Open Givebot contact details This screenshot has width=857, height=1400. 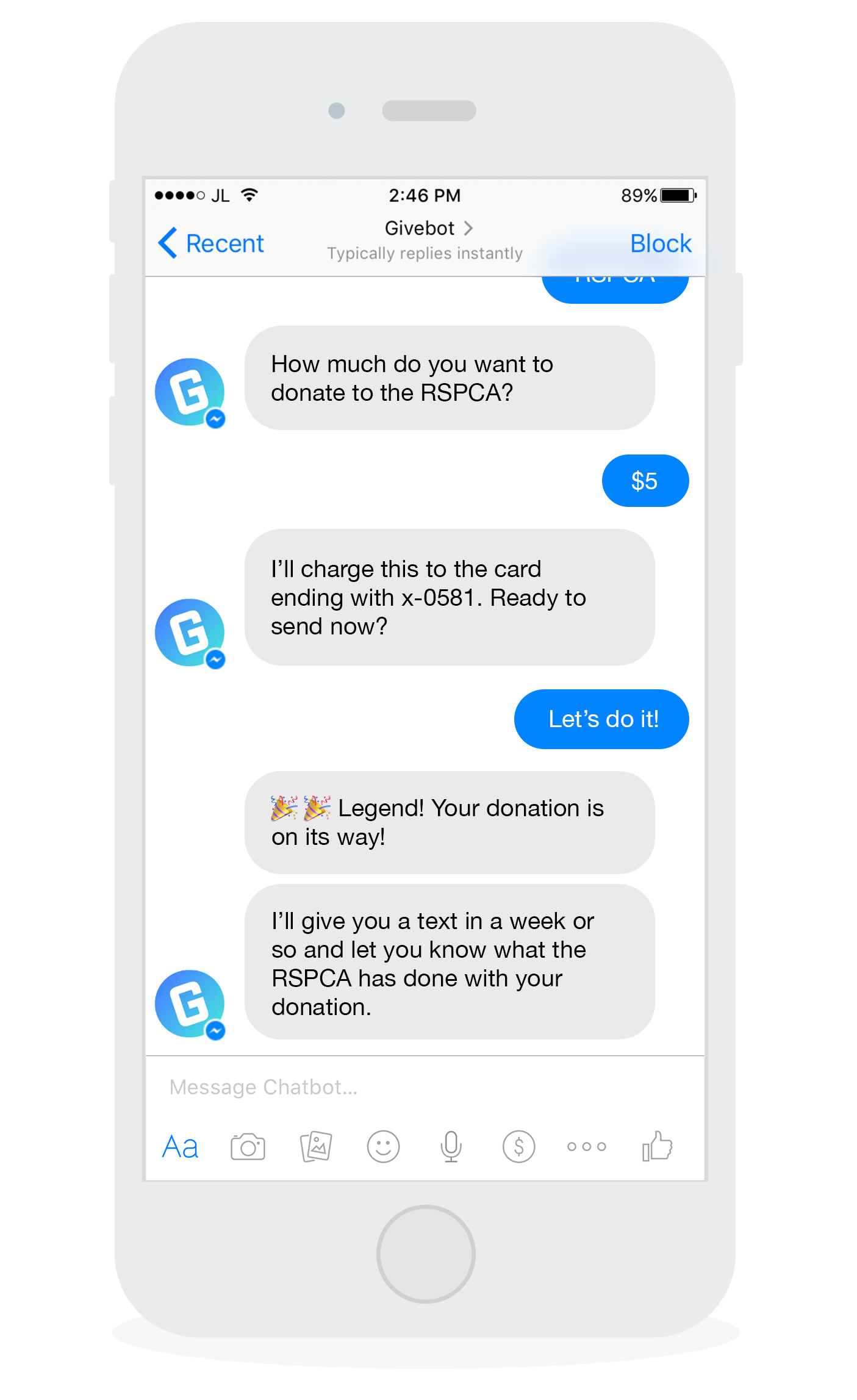click(x=428, y=228)
